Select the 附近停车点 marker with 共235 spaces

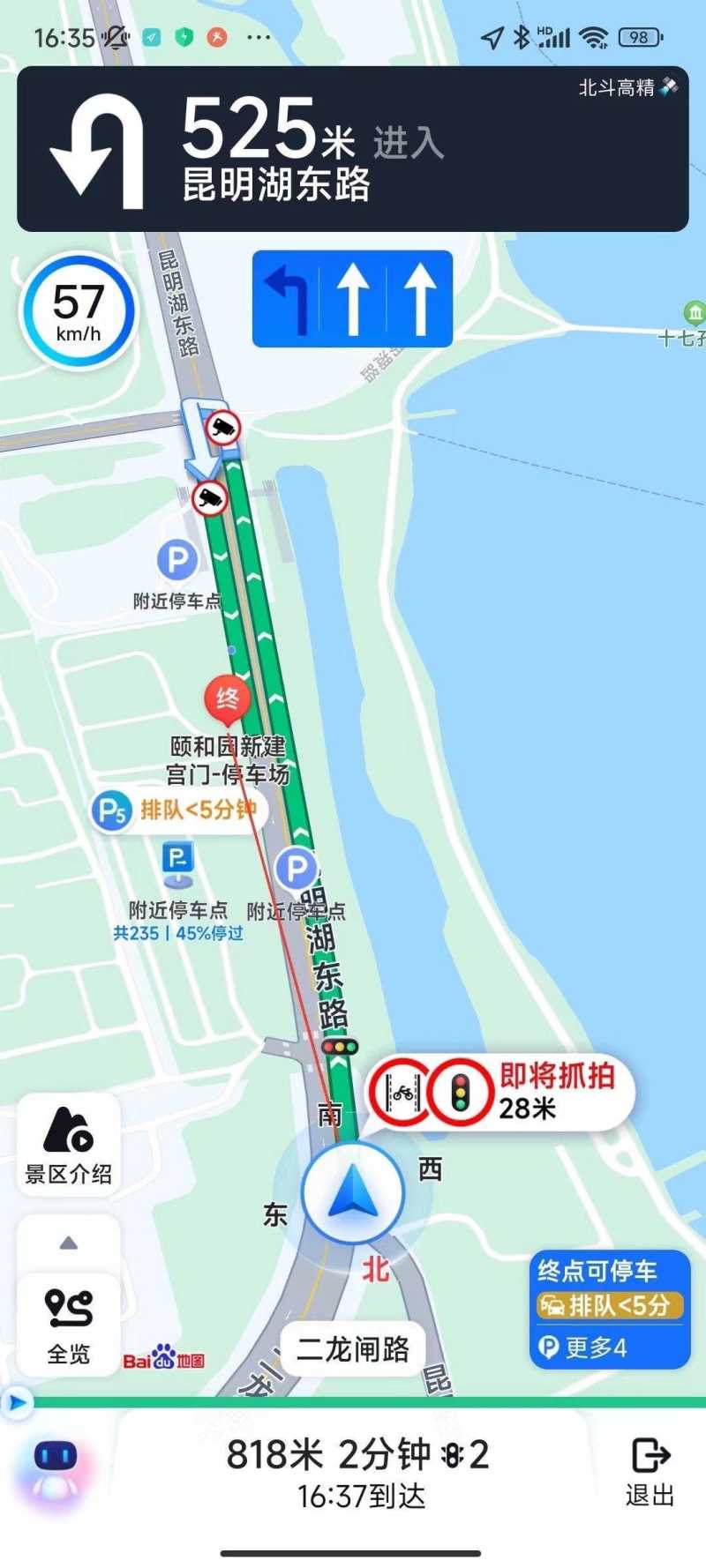tap(177, 864)
